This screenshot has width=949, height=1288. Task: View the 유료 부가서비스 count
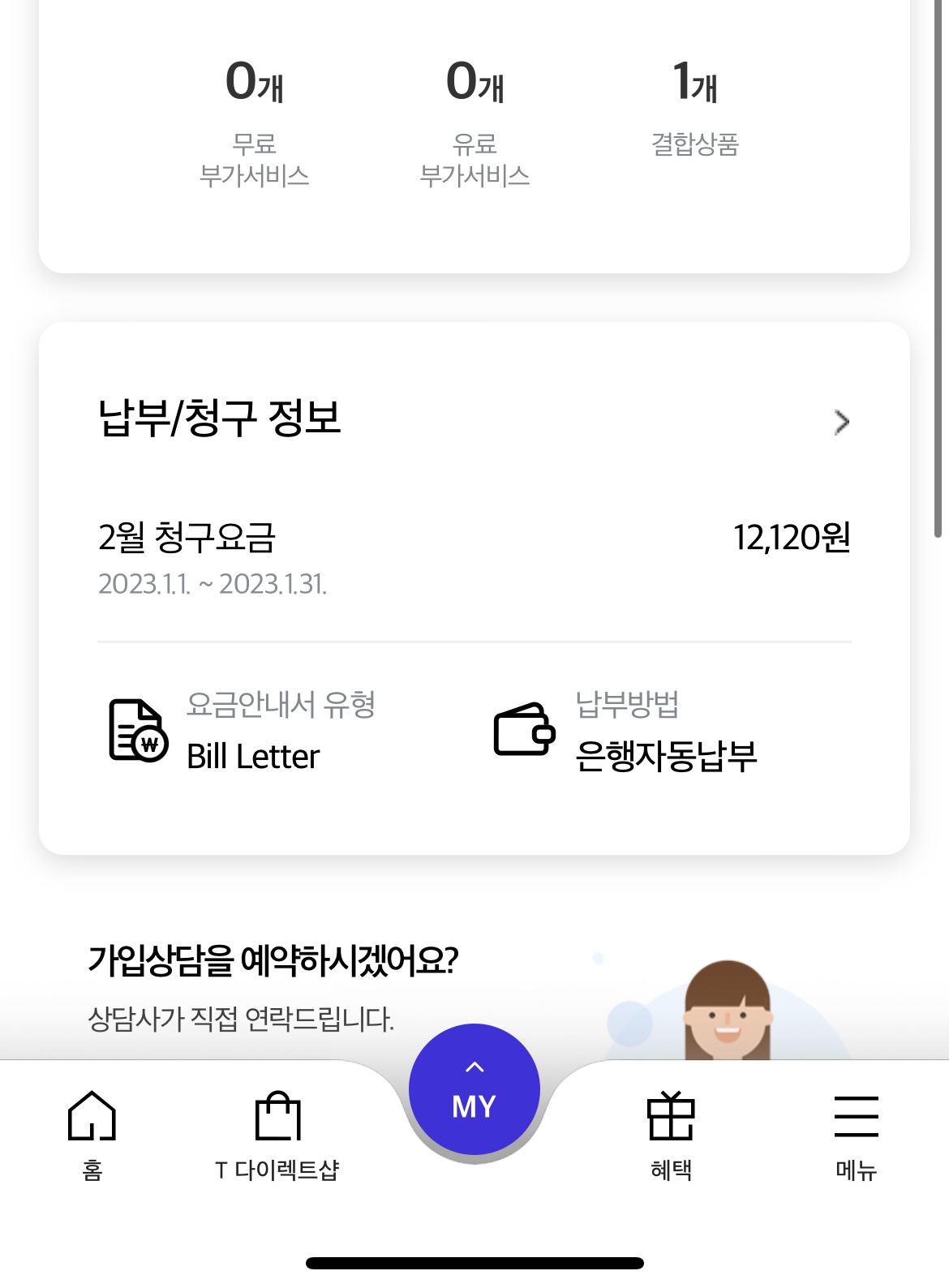click(474, 122)
